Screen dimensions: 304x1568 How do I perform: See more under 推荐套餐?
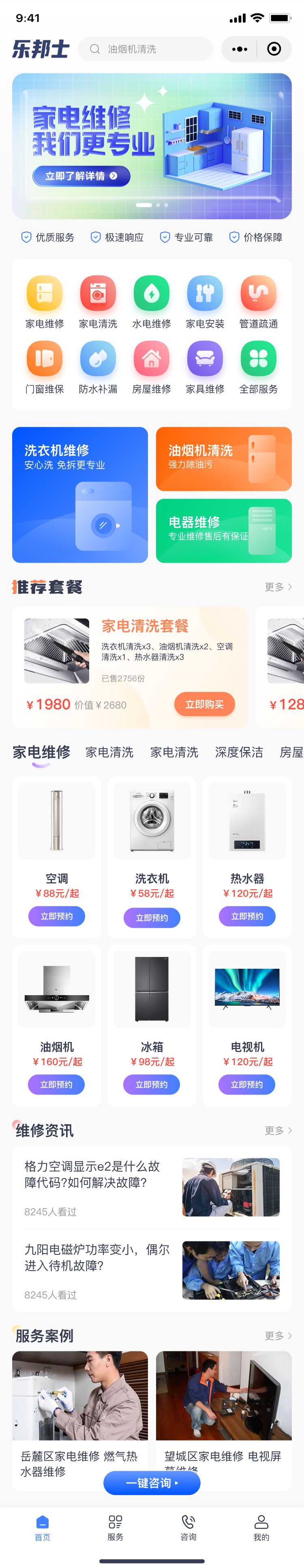[278, 587]
